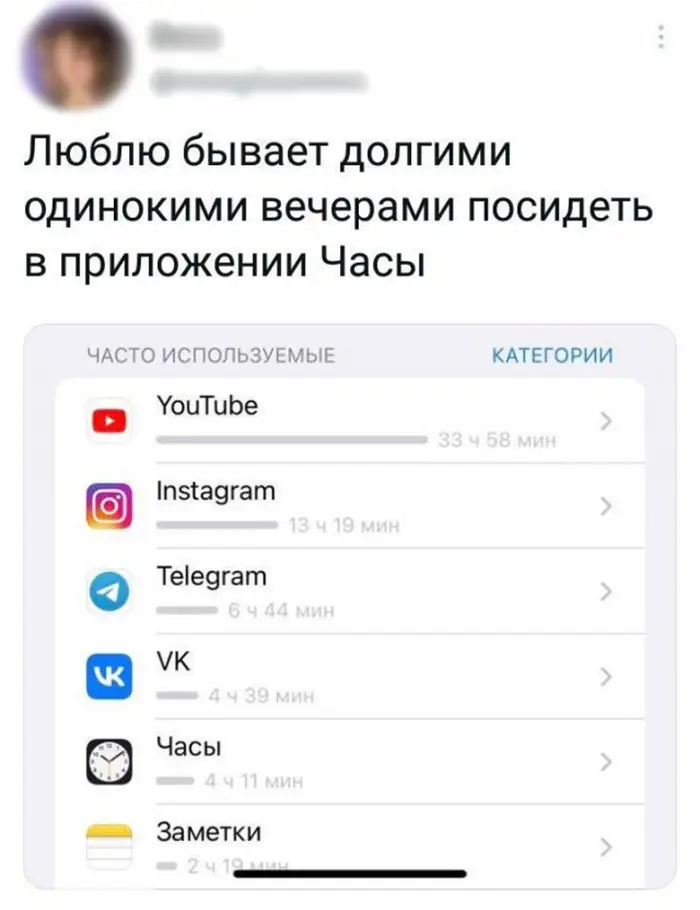Open the attached screen time image
The height and width of the screenshot is (910, 700).
[x=349, y=605]
